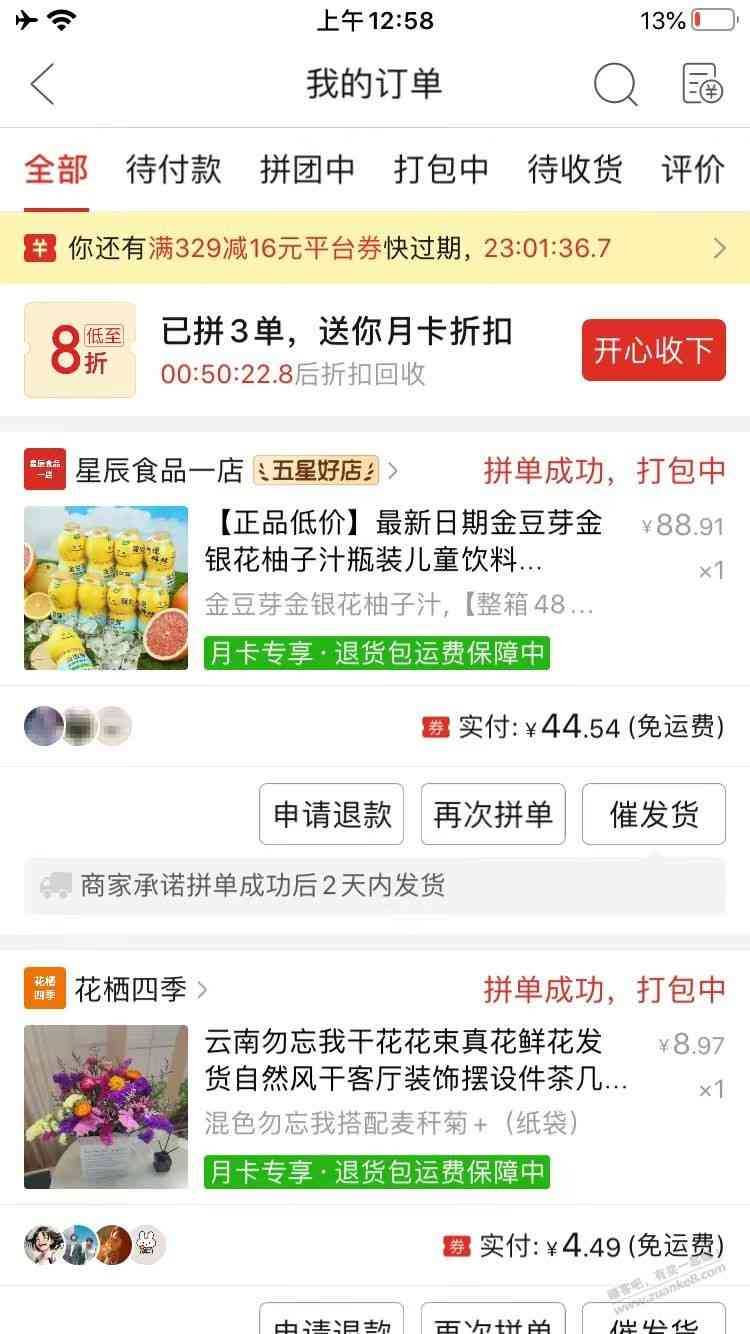
Task: Open the order search icon
Action: coord(615,84)
